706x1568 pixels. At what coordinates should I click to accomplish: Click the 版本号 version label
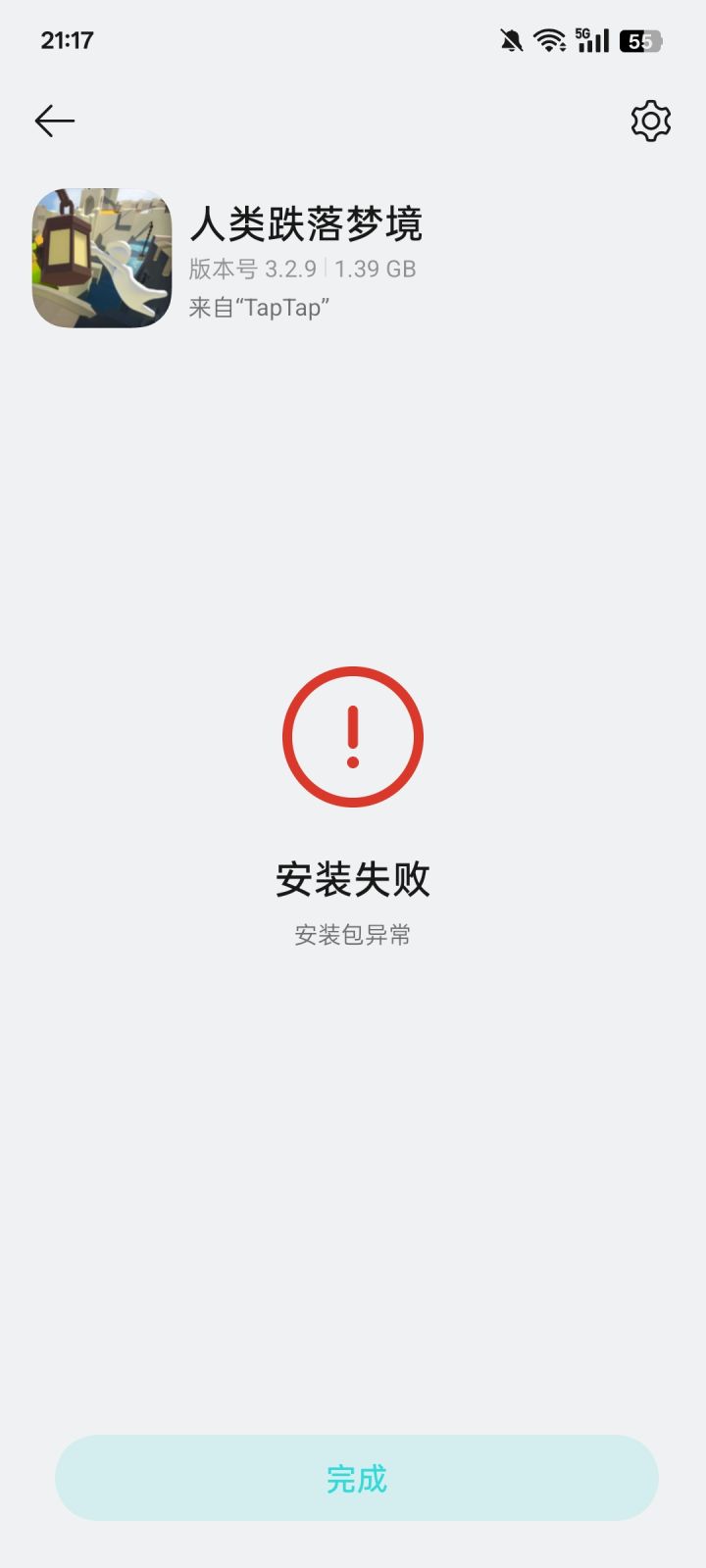(225, 269)
